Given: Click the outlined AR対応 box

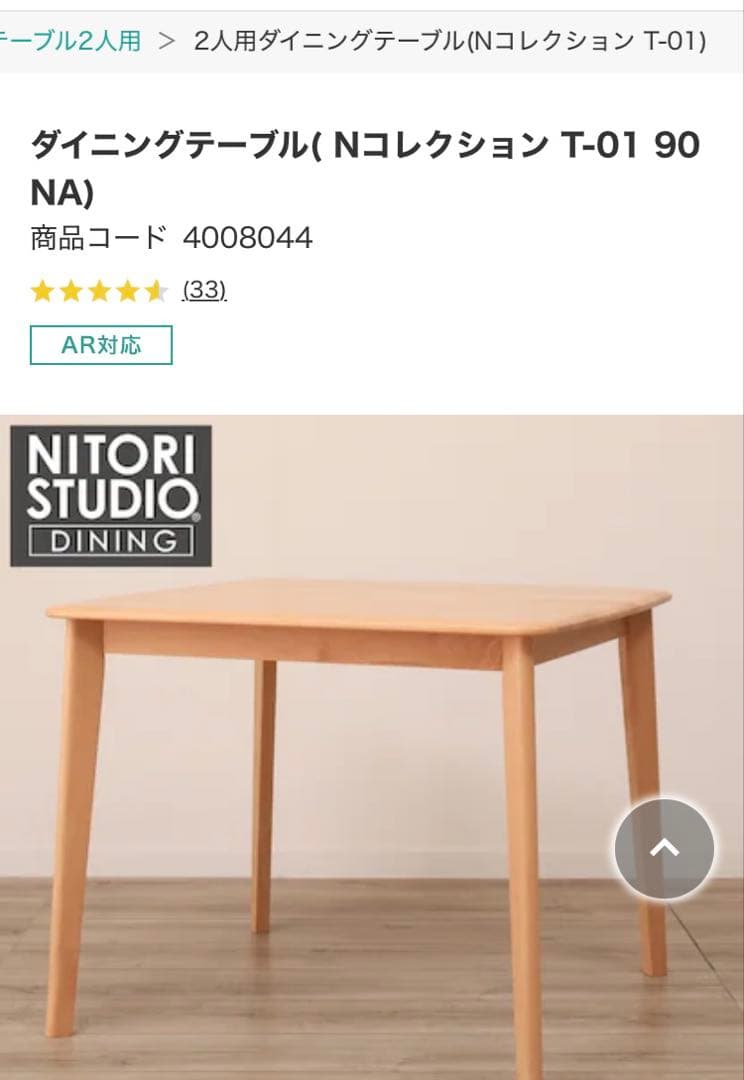Looking at the screenshot, I should [x=102, y=345].
